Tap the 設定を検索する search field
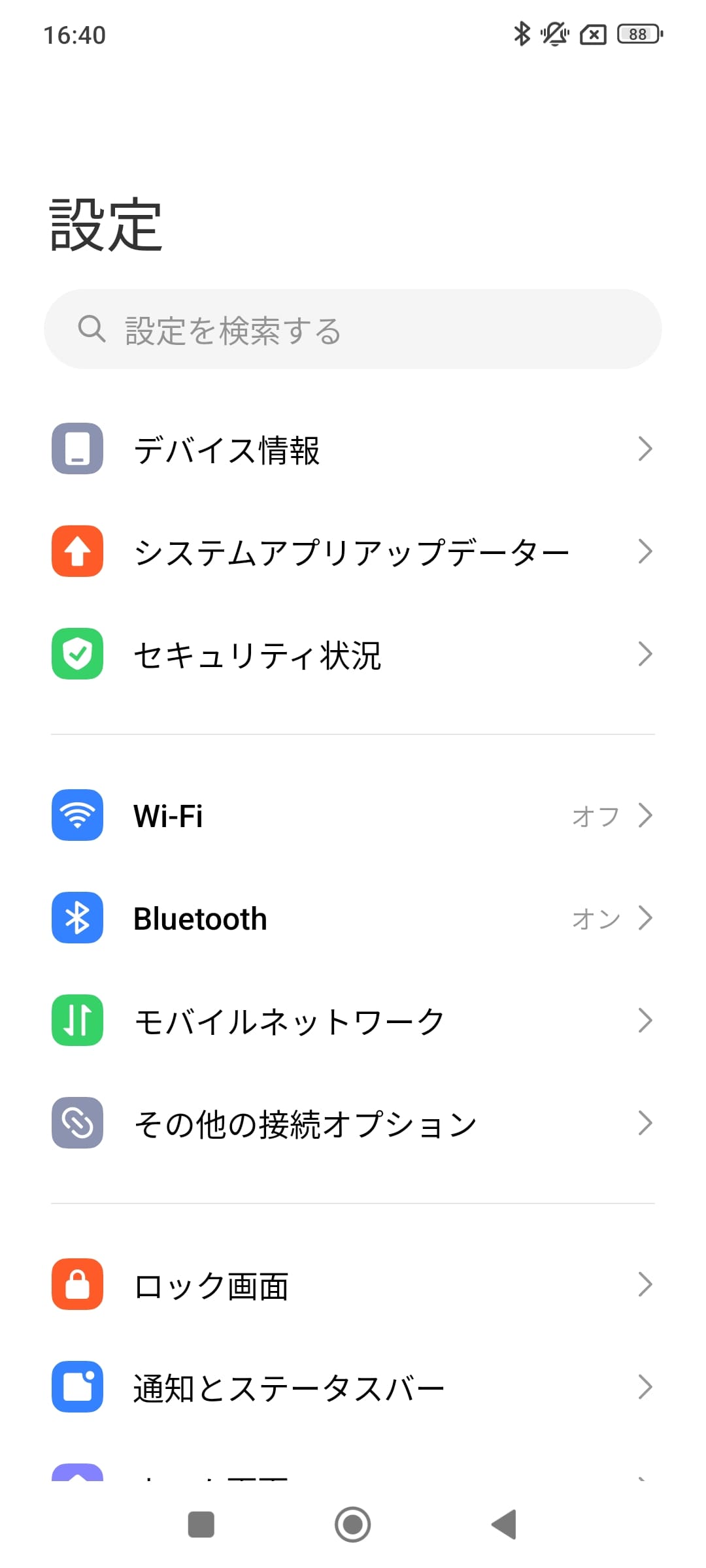This screenshot has height=1568, width=706. click(x=353, y=329)
